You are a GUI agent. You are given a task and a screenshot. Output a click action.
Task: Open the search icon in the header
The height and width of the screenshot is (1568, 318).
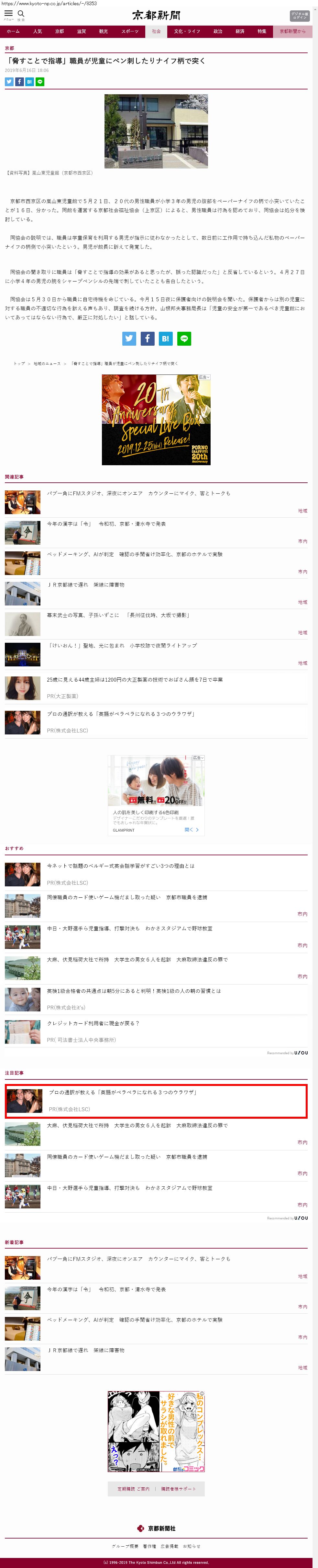[21, 14]
